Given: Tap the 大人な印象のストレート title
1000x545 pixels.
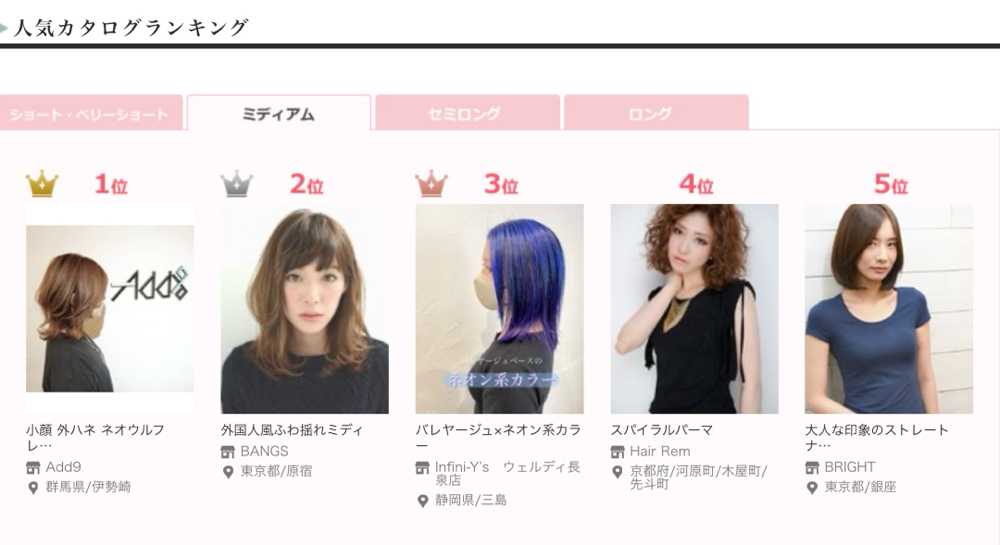Looking at the screenshot, I should (x=876, y=438).
